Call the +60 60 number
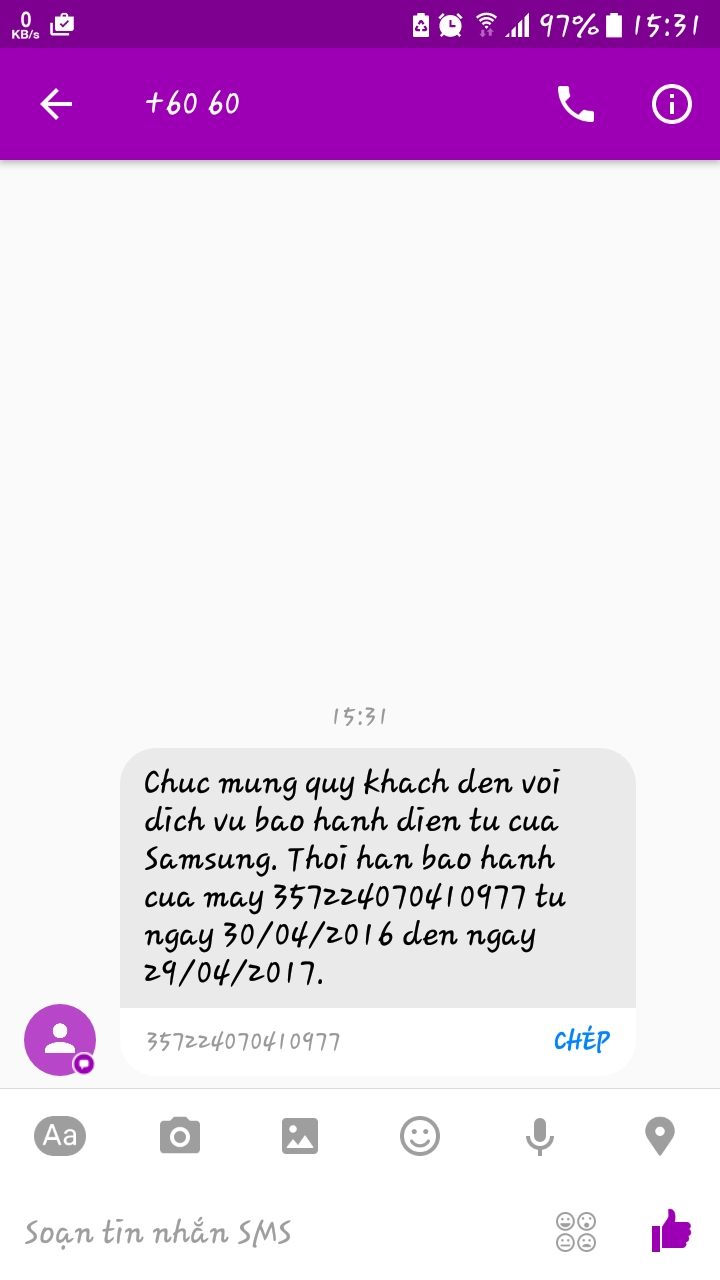The height and width of the screenshot is (1280, 720). pos(575,104)
